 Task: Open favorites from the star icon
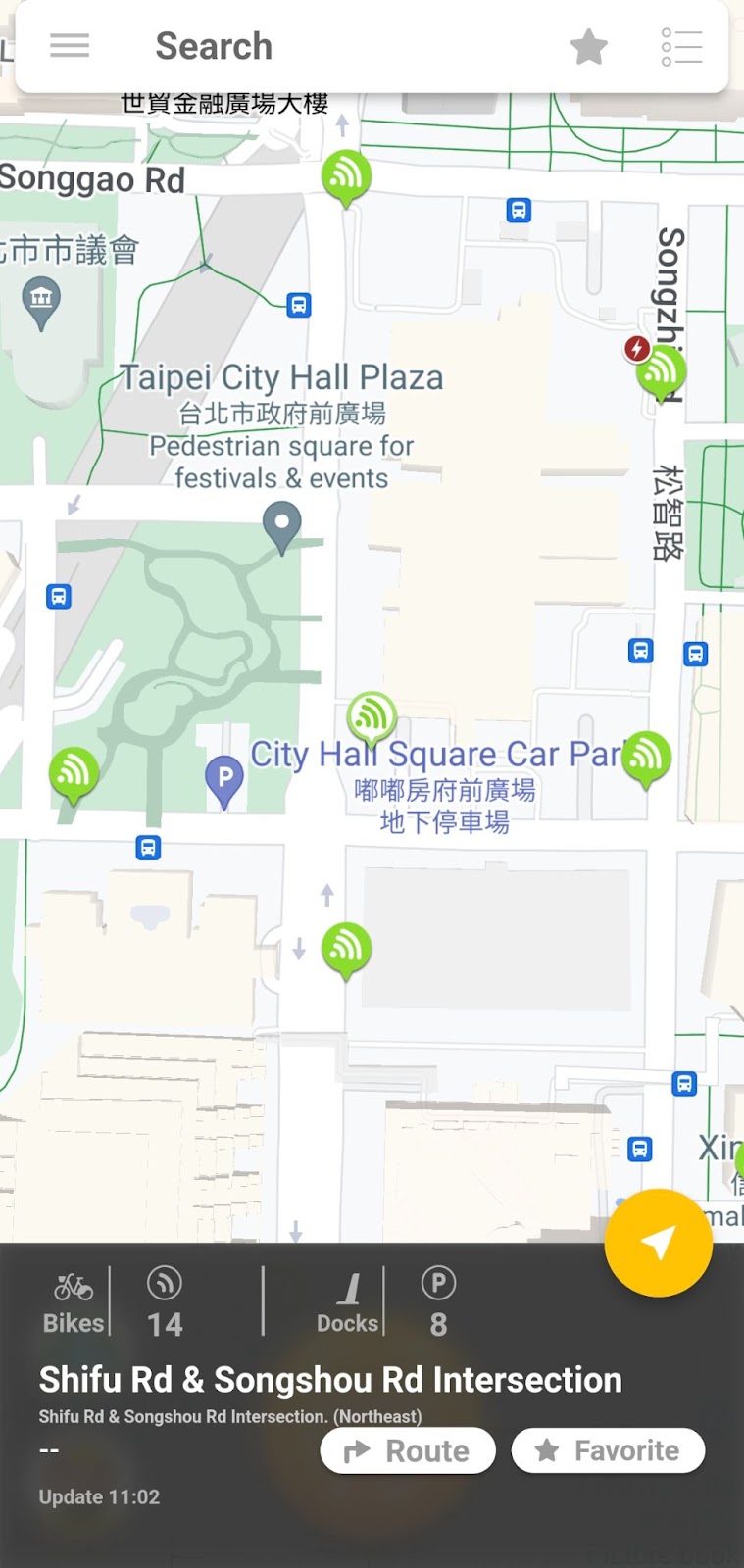[x=588, y=46]
